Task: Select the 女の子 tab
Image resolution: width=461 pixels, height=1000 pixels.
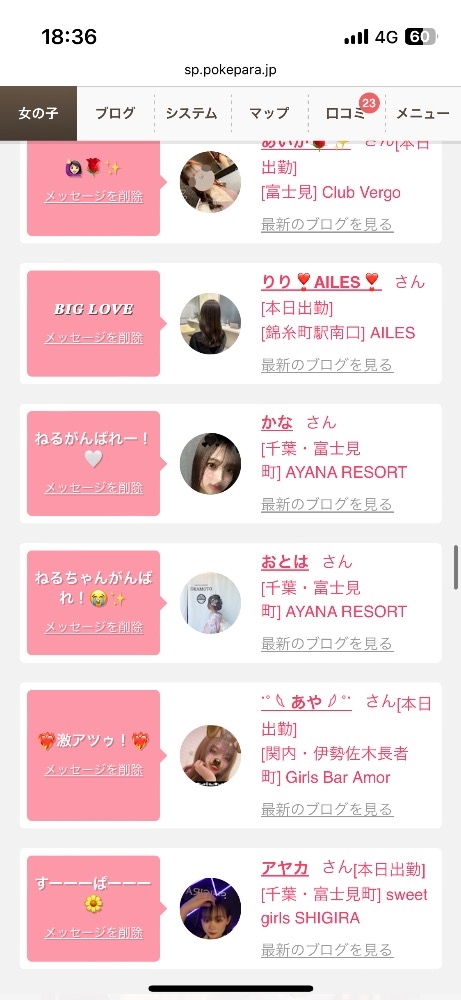Action: pyautogui.click(x=38, y=114)
